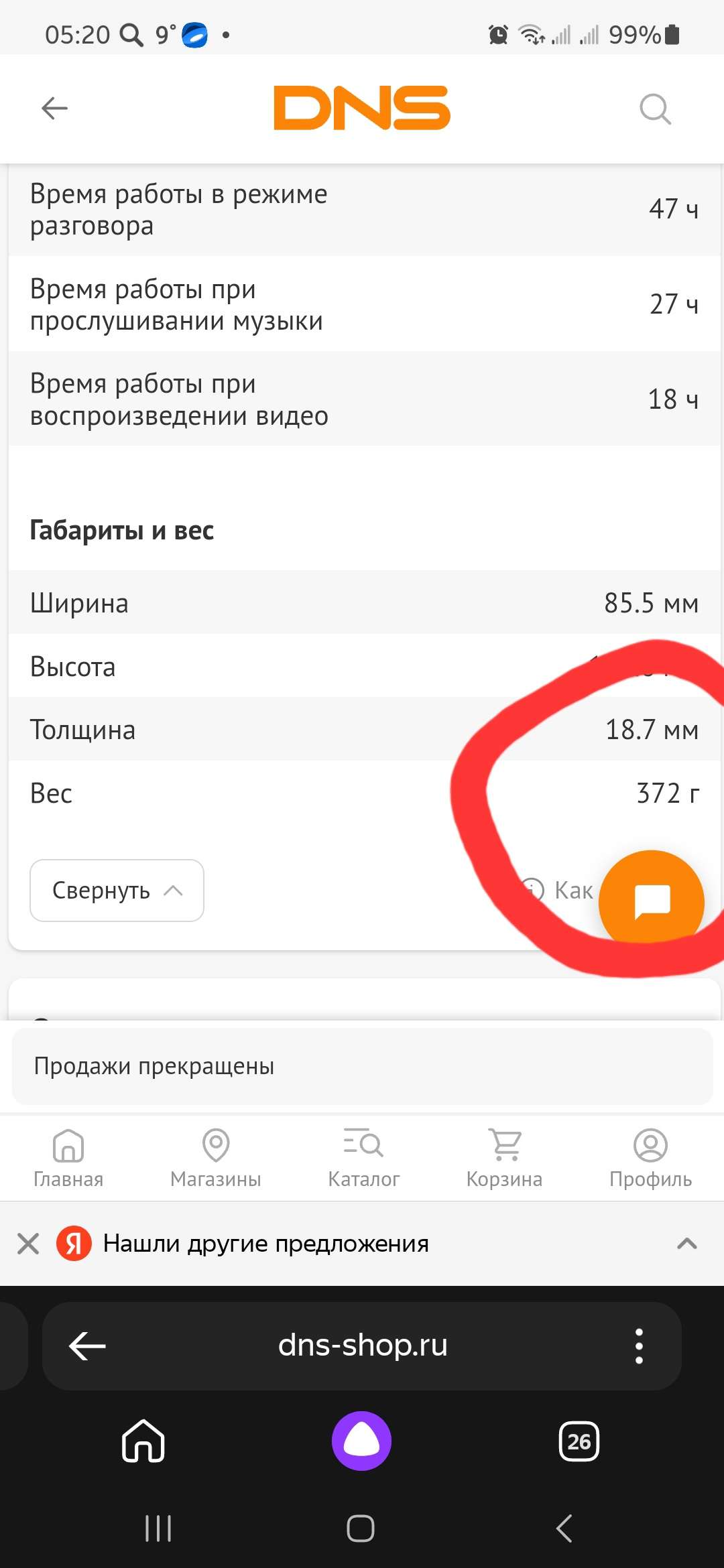This screenshot has width=724, height=1568.
Task: Tap the dns-shop.ru address bar
Action: click(362, 1346)
